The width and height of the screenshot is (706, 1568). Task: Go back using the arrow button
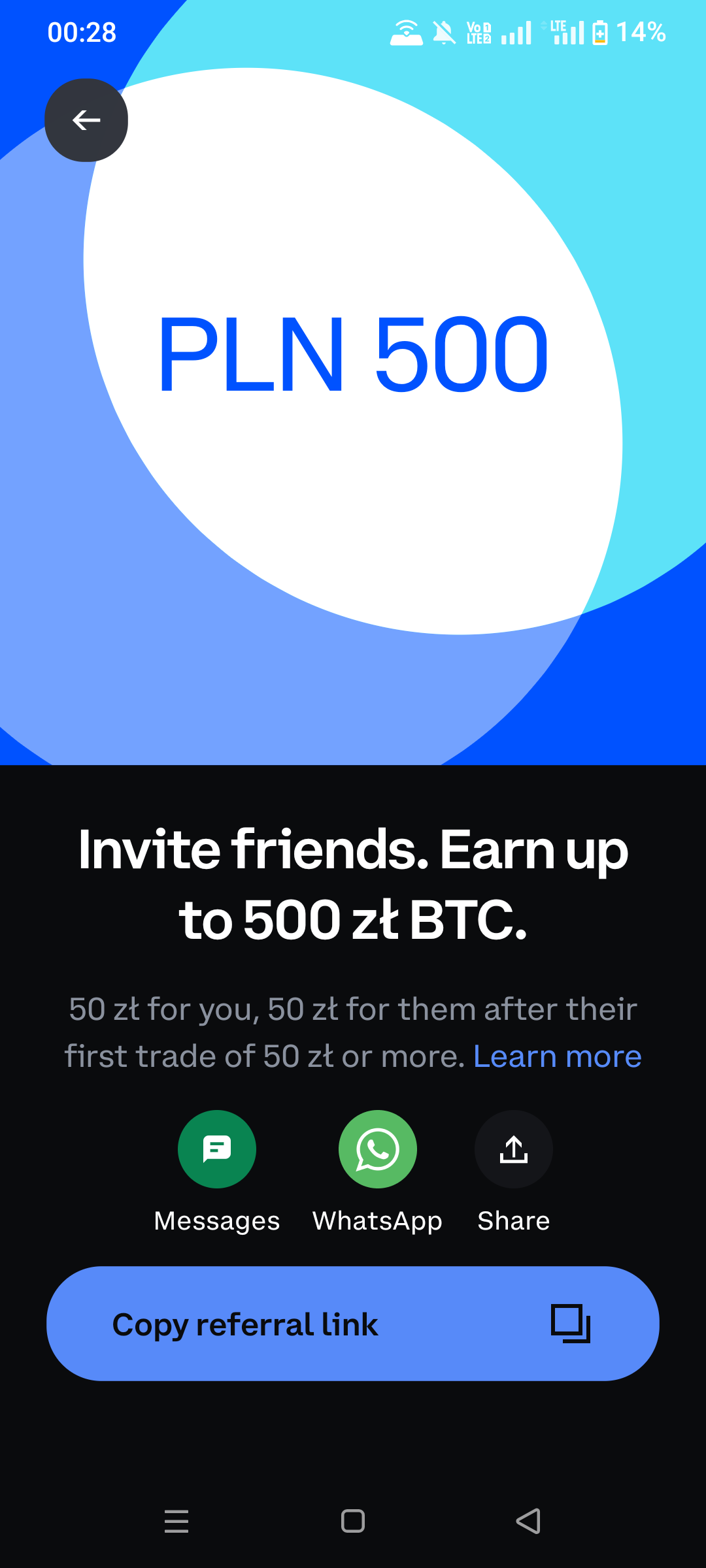point(86,120)
